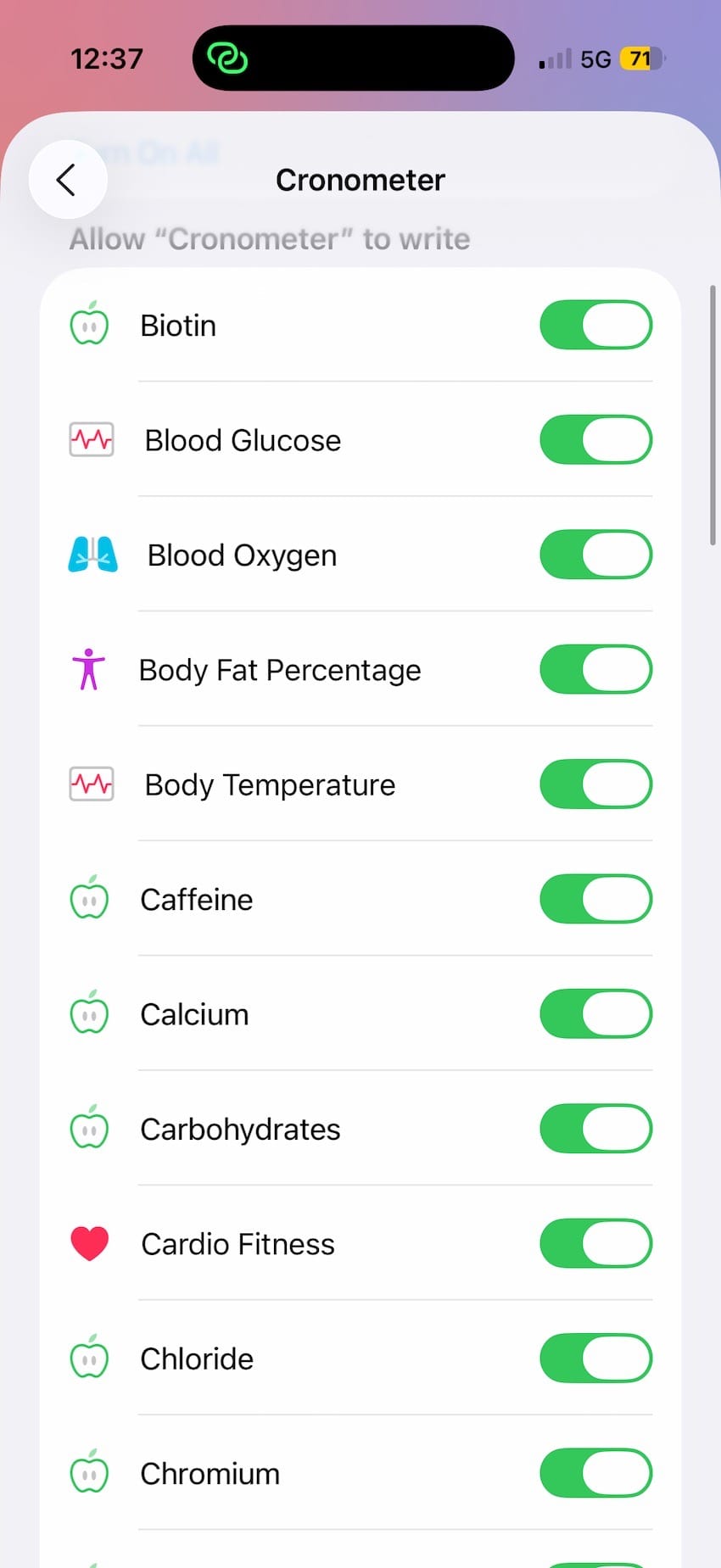Viewport: 721px width, 1568px height.
Task: Go back from Cronometer permissions
Action: pos(67,180)
